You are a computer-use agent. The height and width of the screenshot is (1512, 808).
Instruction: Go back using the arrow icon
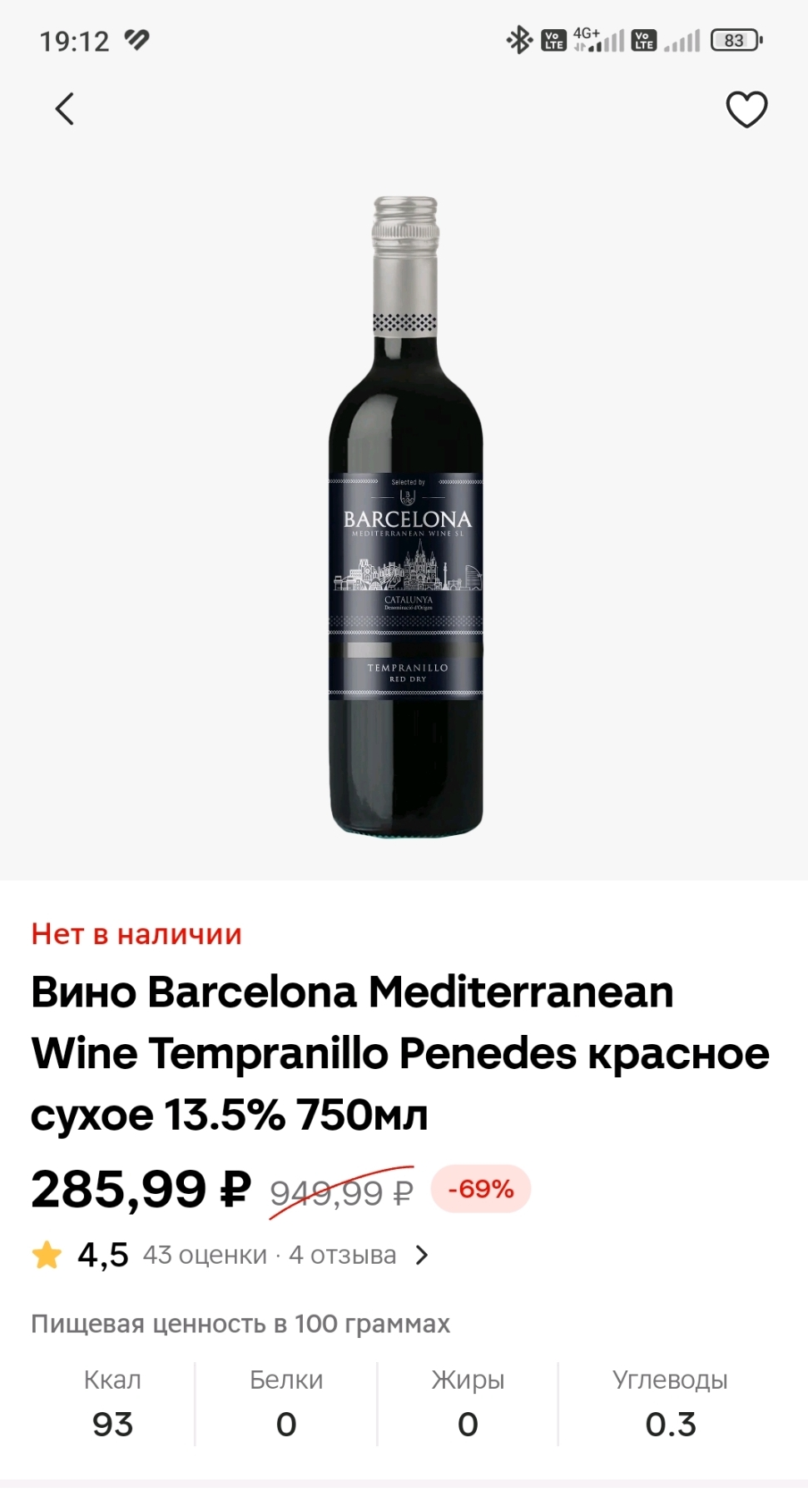65,109
